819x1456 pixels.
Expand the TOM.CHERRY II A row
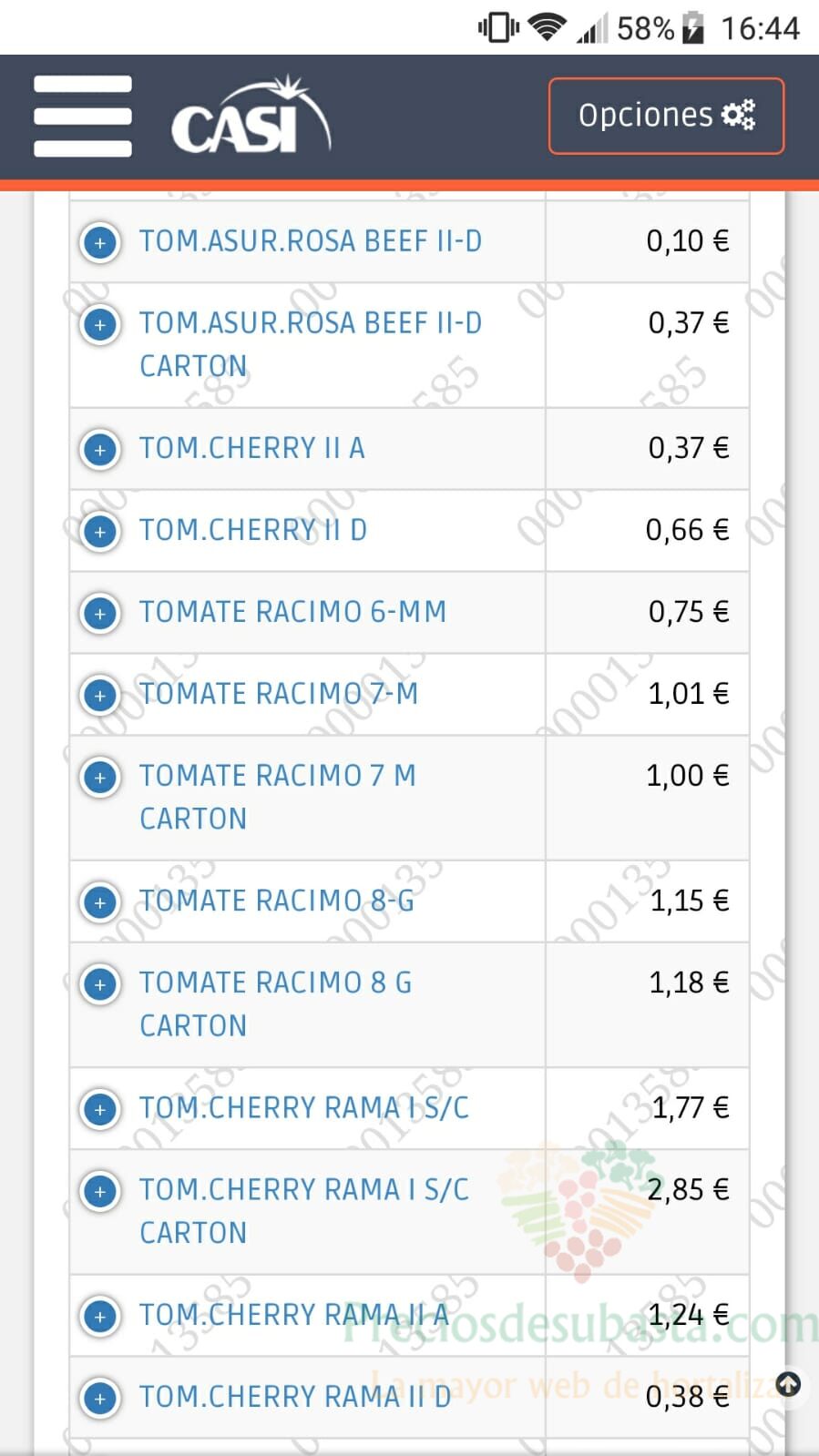(x=100, y=450)
